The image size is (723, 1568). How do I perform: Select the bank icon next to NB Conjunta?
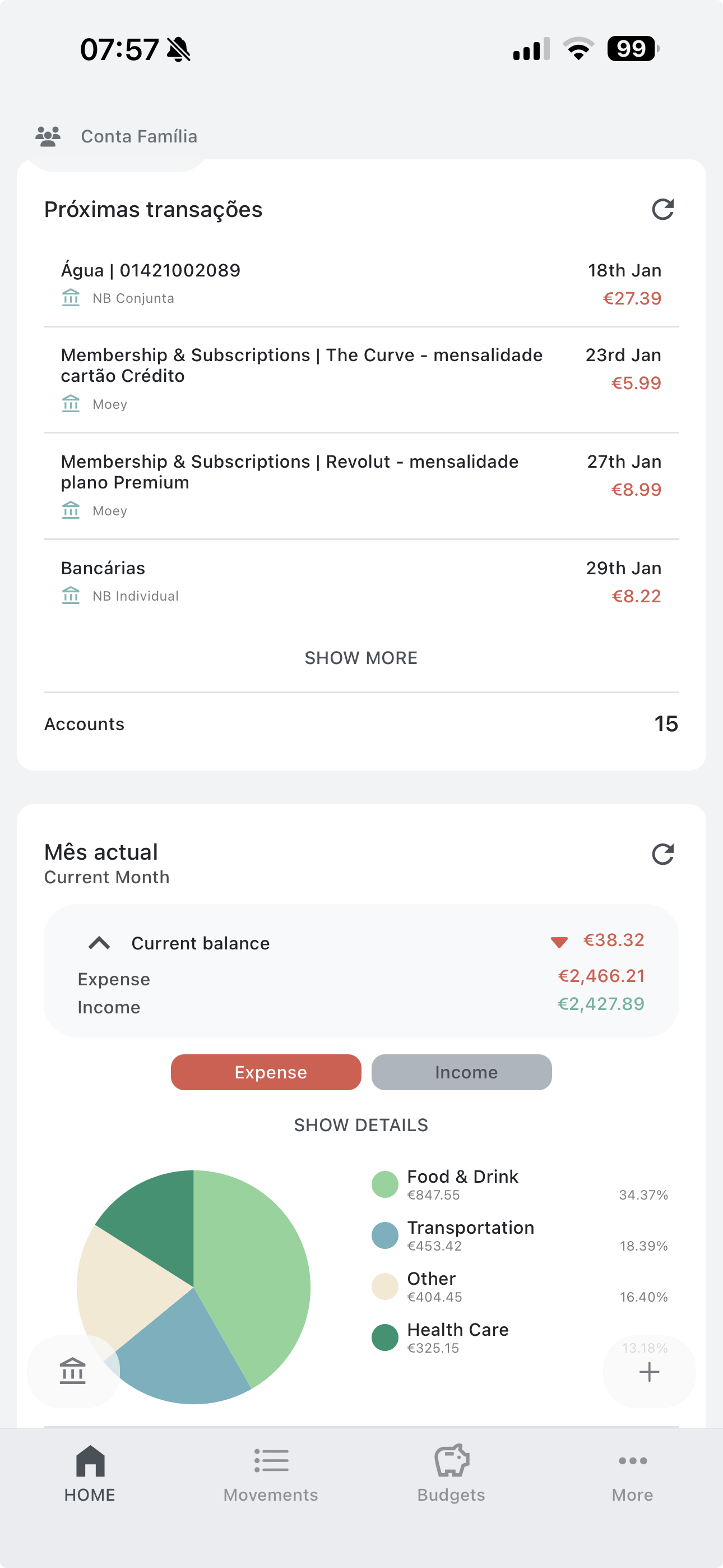(x=71, y=298)
